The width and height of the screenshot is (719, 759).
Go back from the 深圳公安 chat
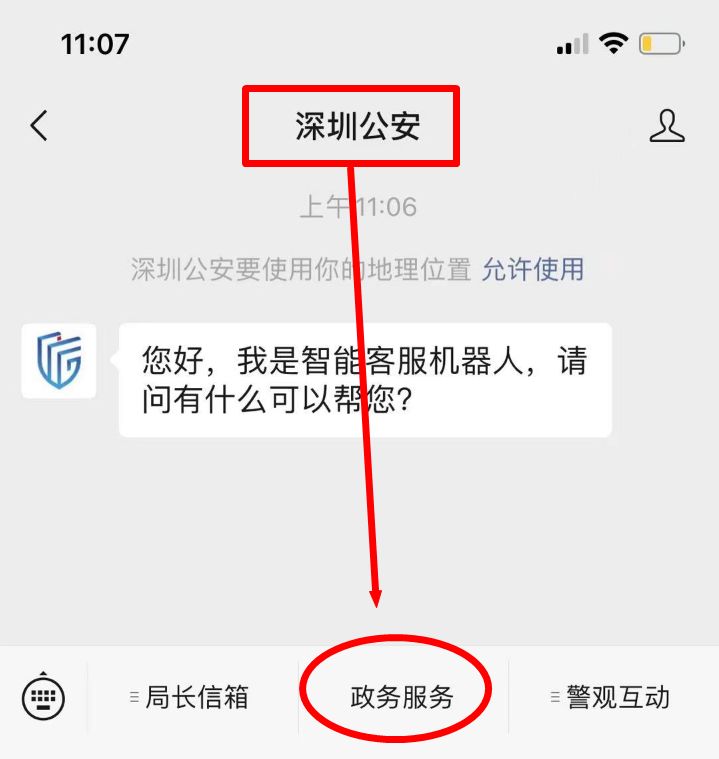click(39, 126)
